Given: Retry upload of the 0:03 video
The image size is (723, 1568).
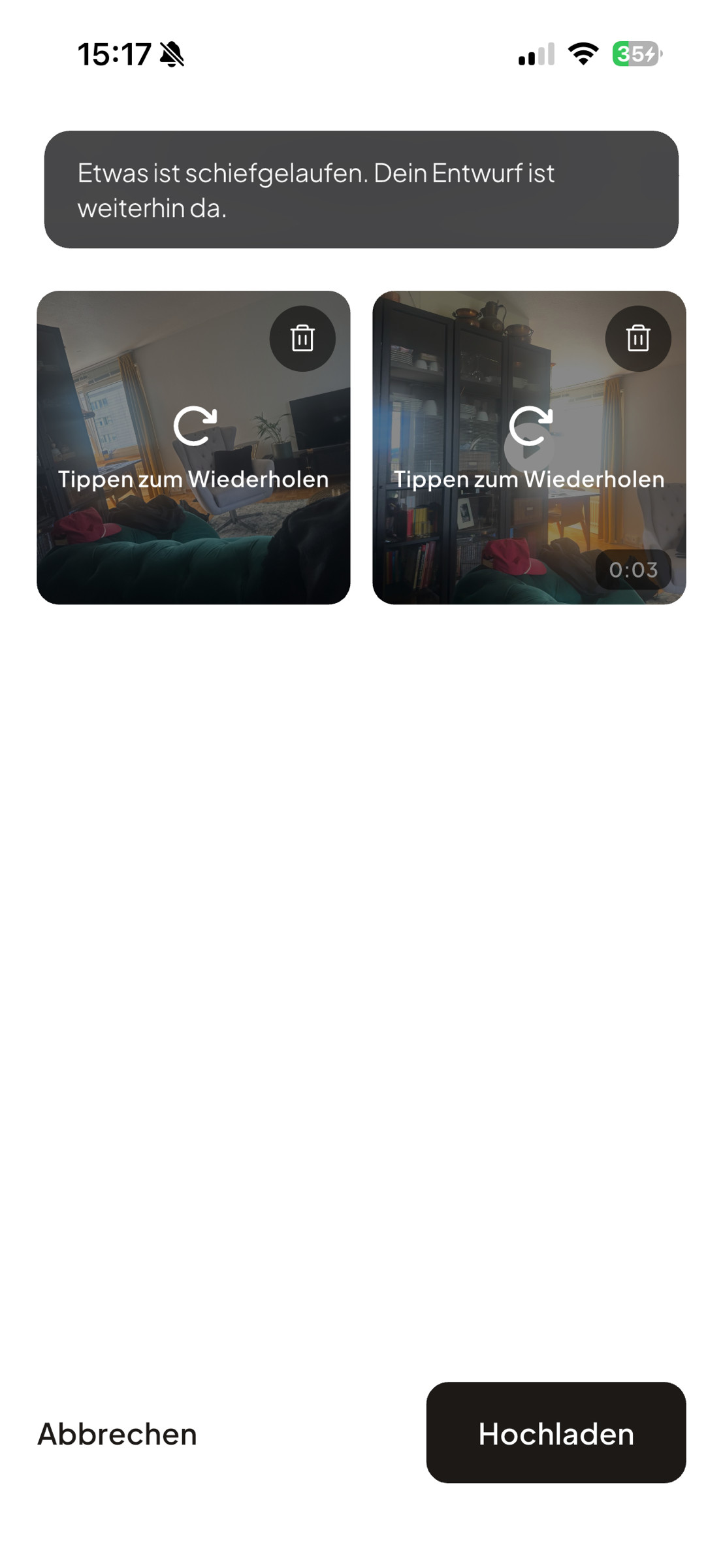Looking at the screenshot, I should click(530, 448).
